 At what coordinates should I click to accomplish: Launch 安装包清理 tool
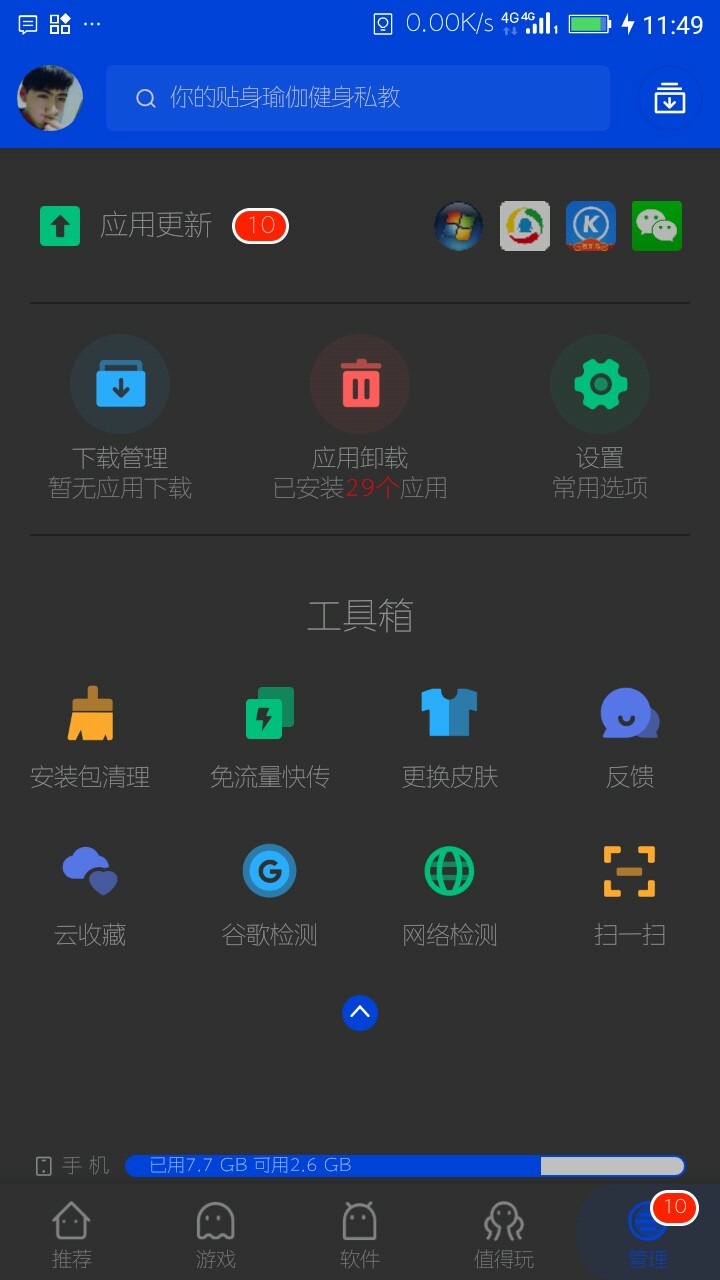point(90,737)
